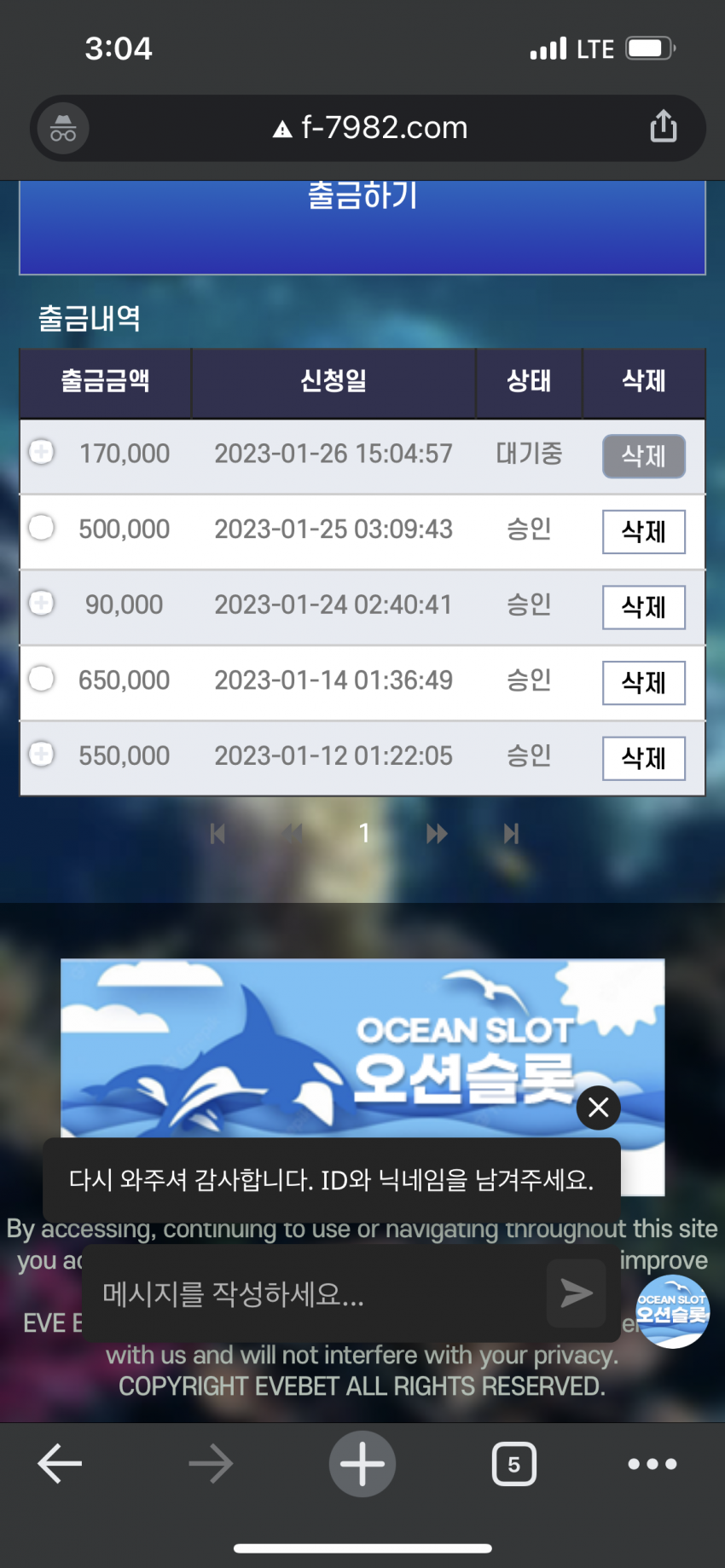This screenshot has width=725, height=1568.
Task: Delete the 90,000 withdrawal record
Action: [x=644, y=607]
